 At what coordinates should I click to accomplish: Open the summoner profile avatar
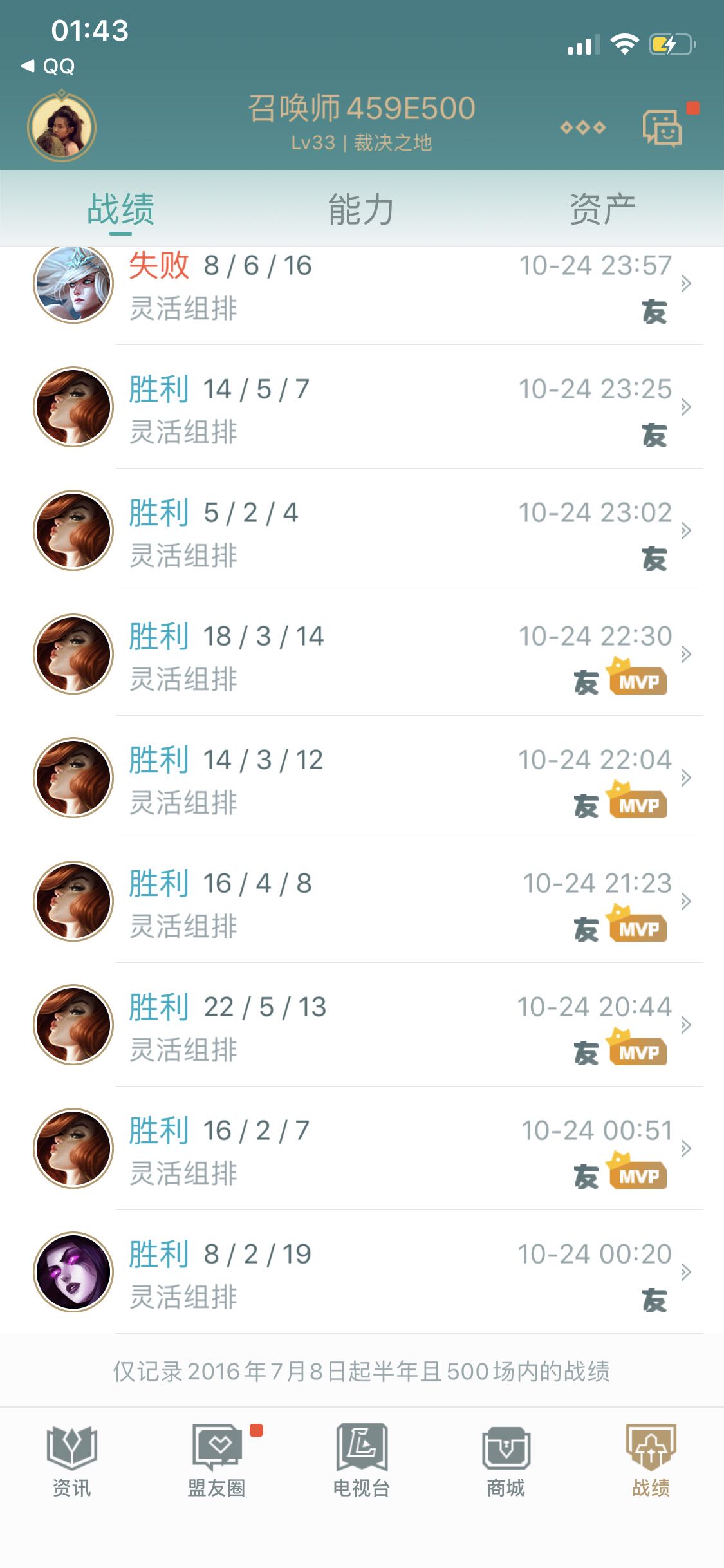[61, 127]
